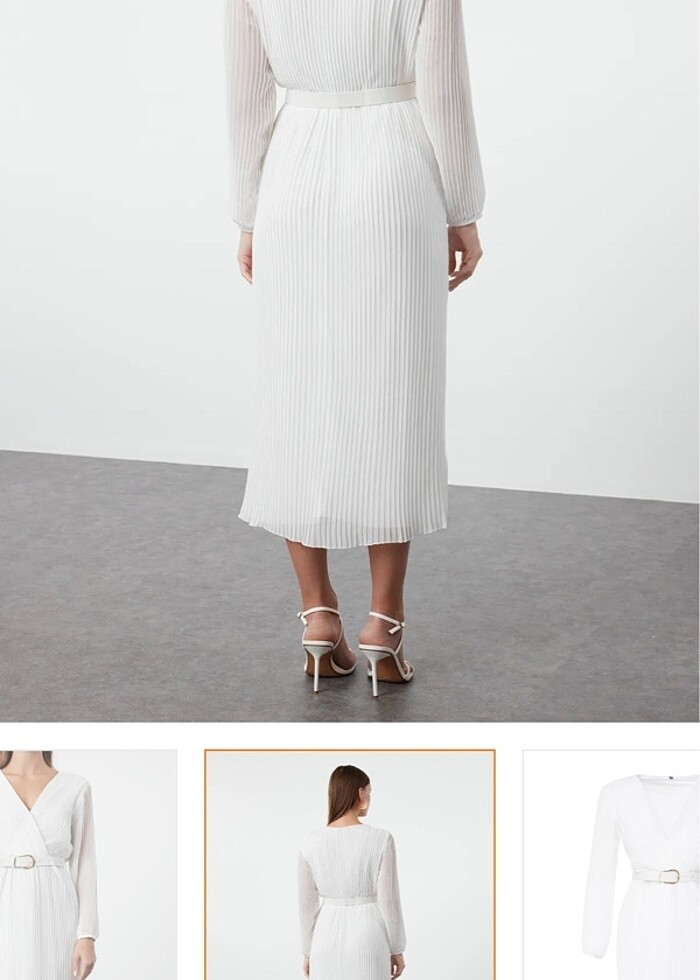Select the dress-only thumbnail without model
700x980 pixels.
tap(612, 865)
